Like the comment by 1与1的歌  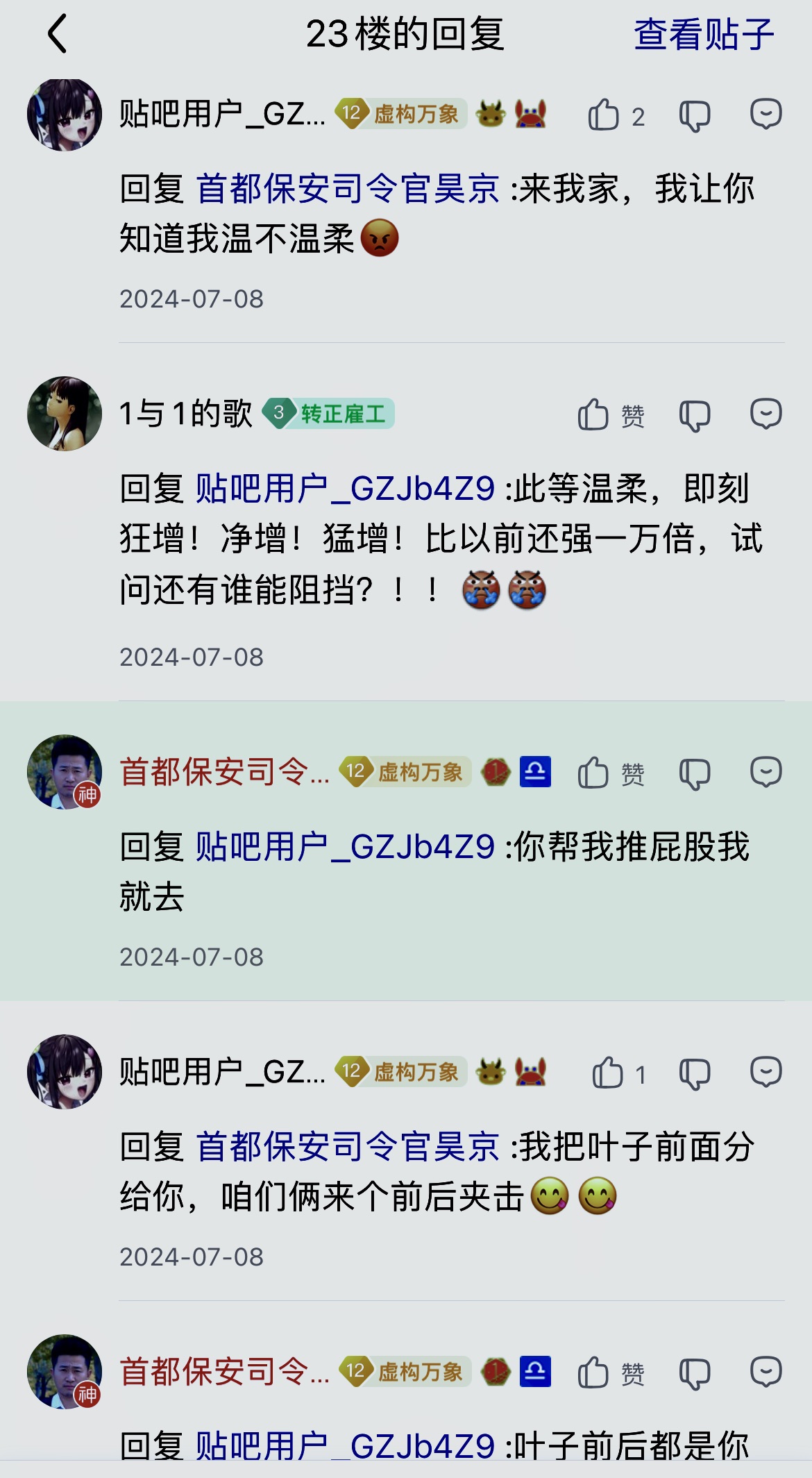coord(593,415)
